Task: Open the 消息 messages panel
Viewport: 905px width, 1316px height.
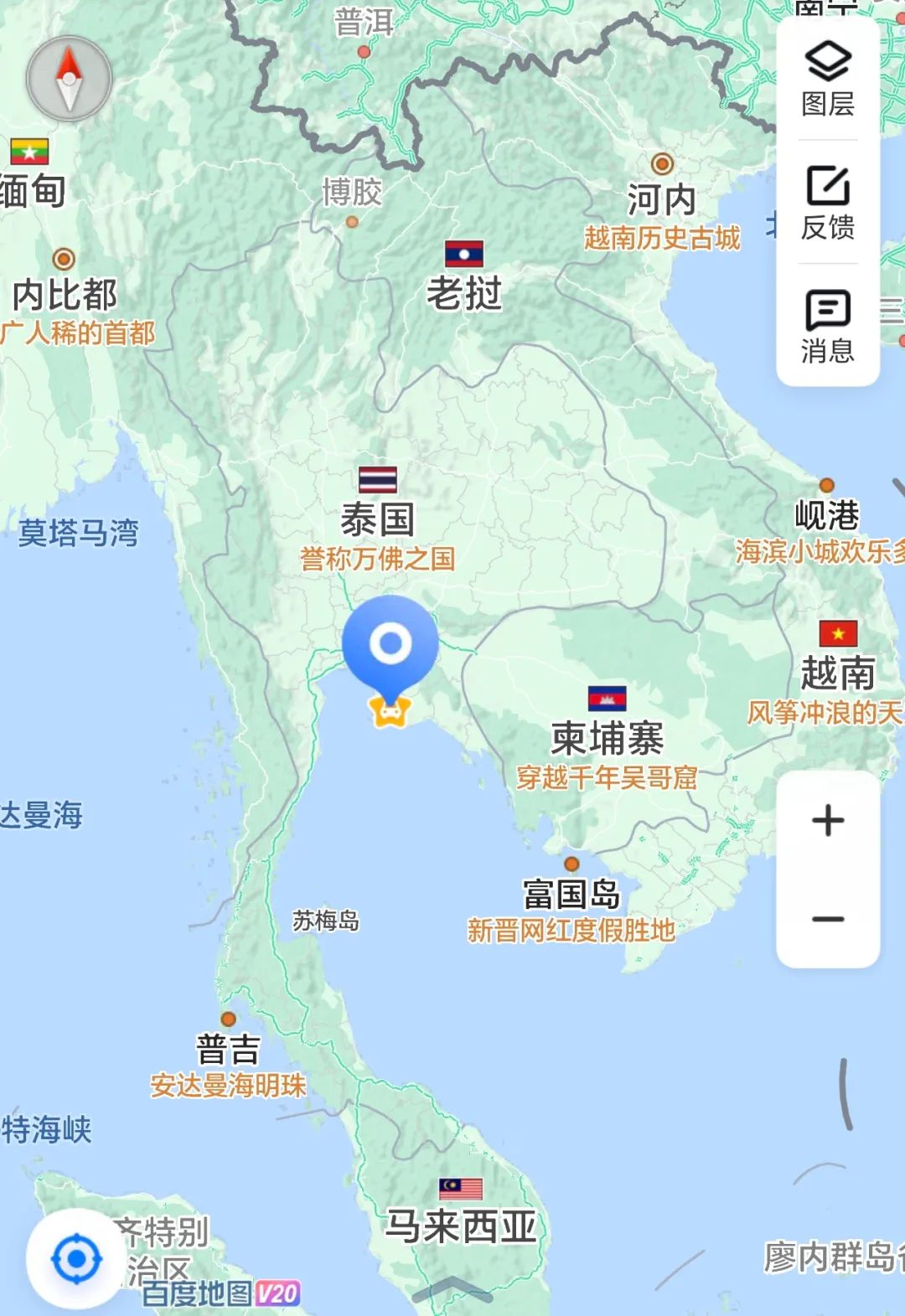Action: click(x=828, y=327)
